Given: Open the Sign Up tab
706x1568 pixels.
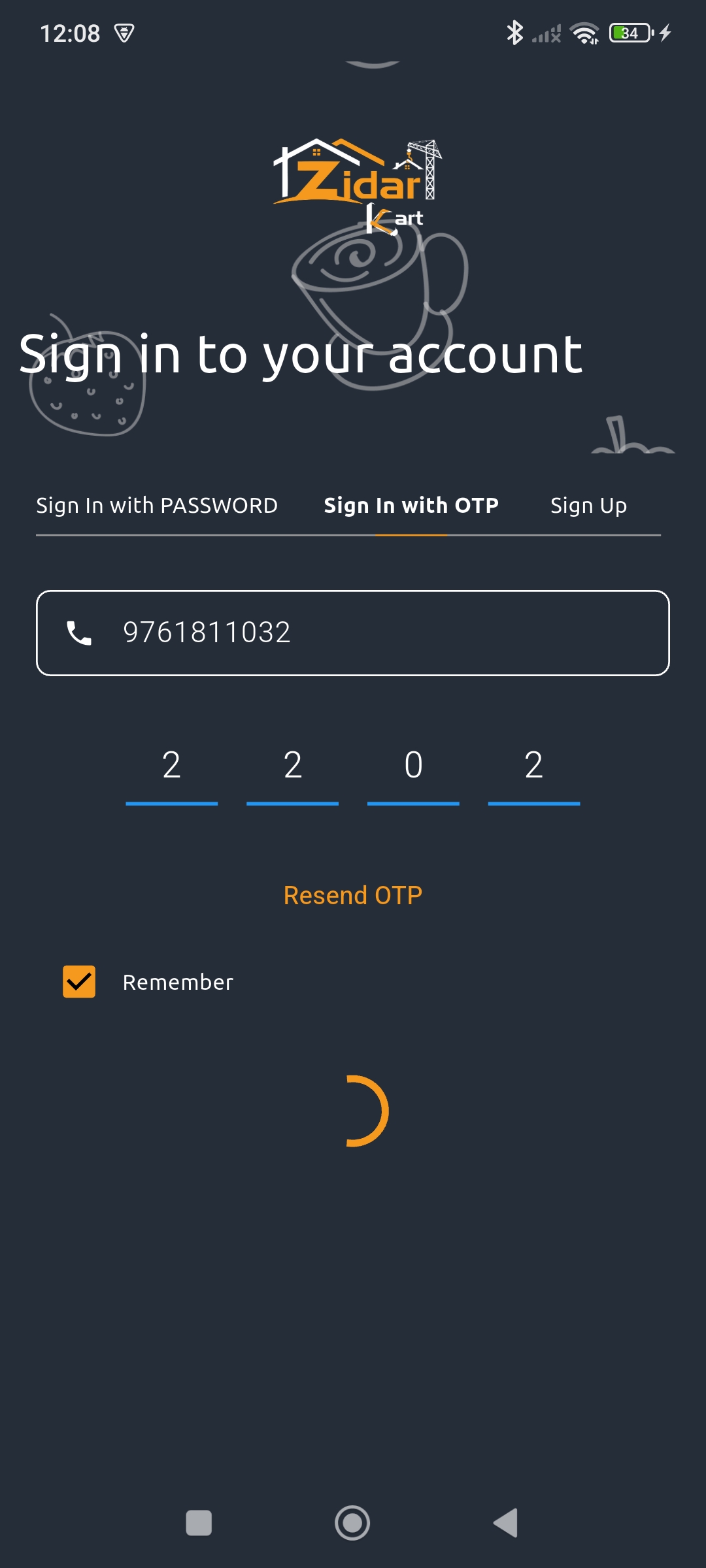Looking at the screenshot, I should tap(588, 506).
